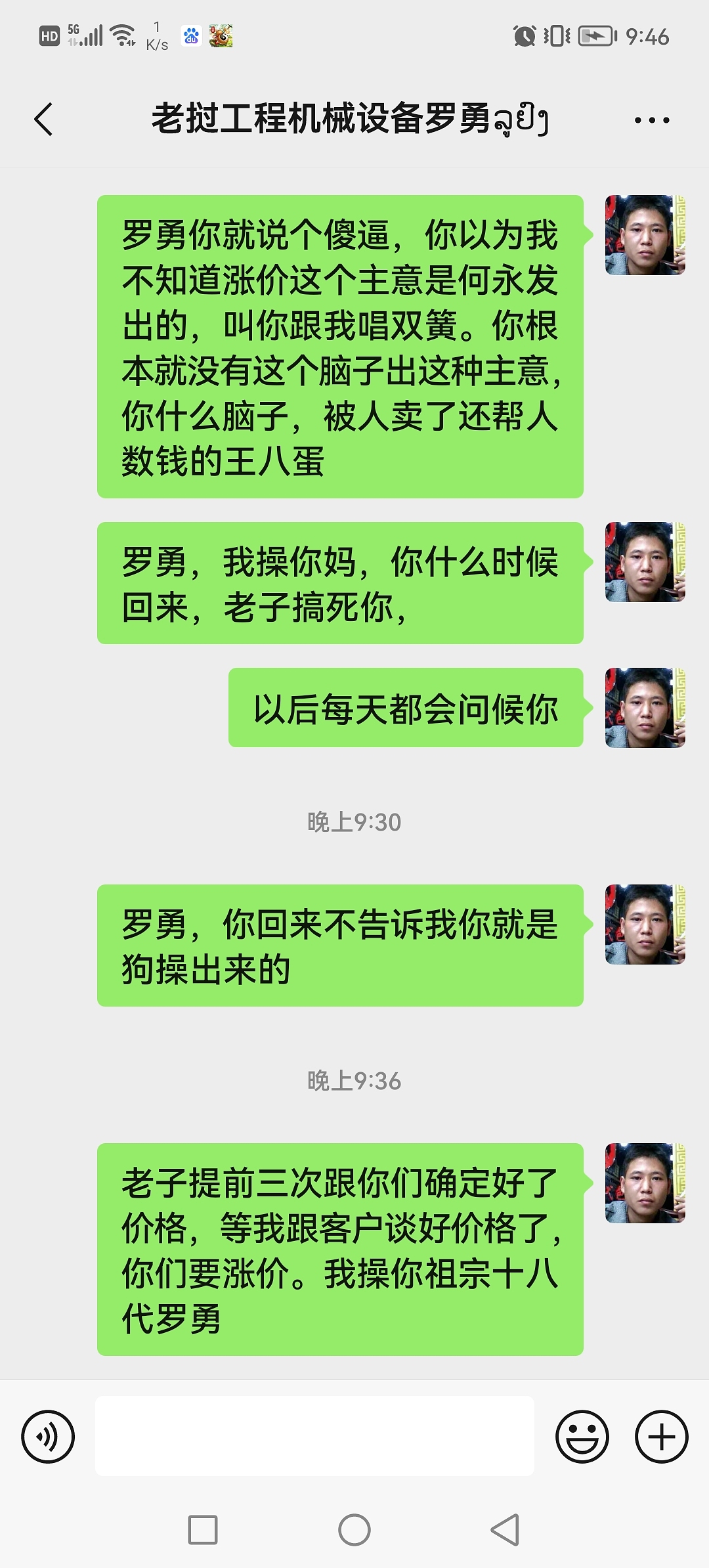Go back from this chat
709x1568 pixels.
point(43,120)
